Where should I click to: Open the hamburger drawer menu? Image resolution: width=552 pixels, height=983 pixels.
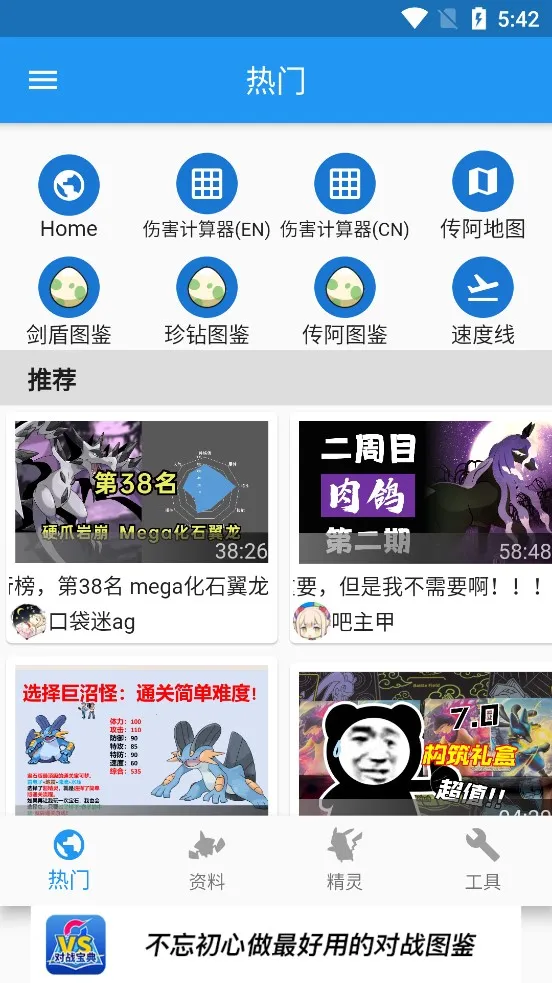tap(43, 80)
